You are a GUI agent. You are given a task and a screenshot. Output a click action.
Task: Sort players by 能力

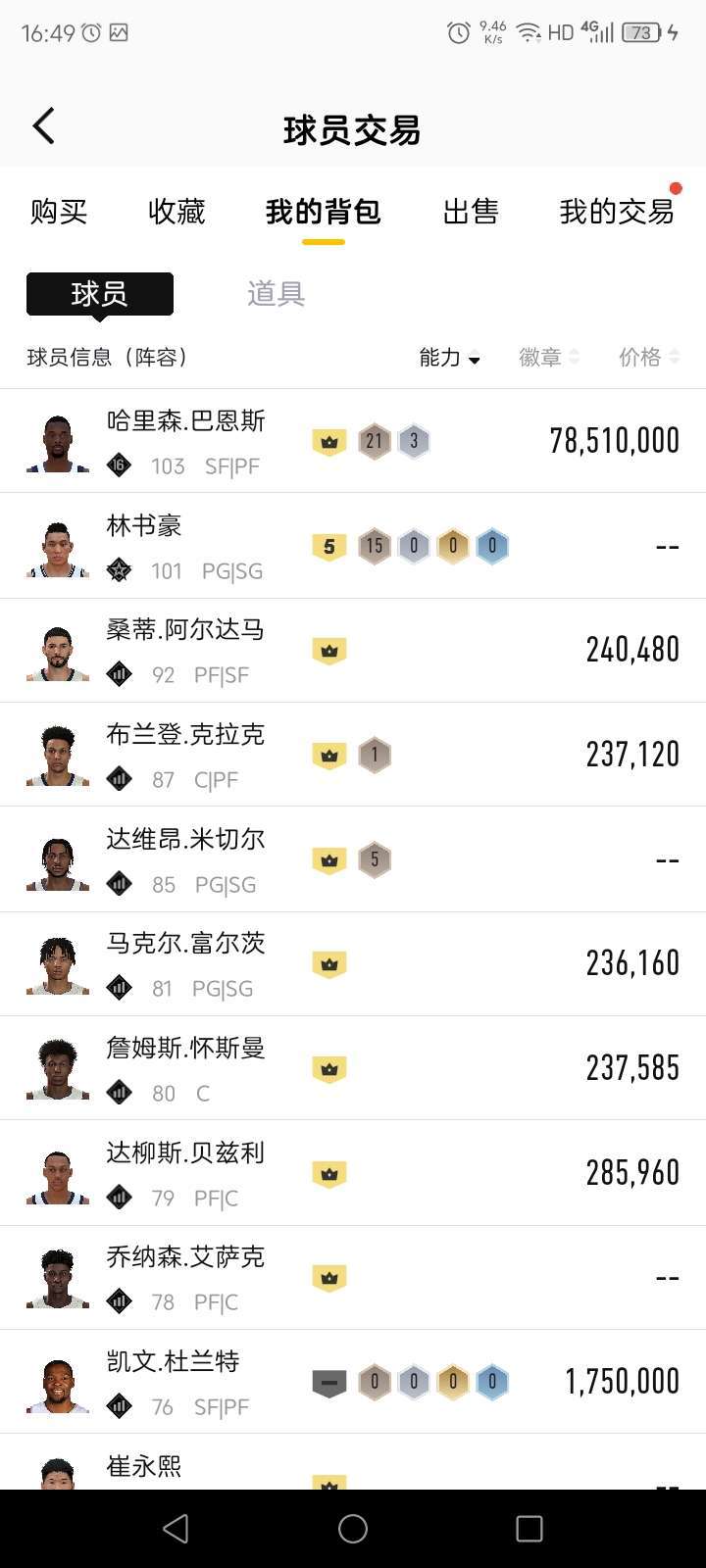pyautogui.click(x=449, y=358)
